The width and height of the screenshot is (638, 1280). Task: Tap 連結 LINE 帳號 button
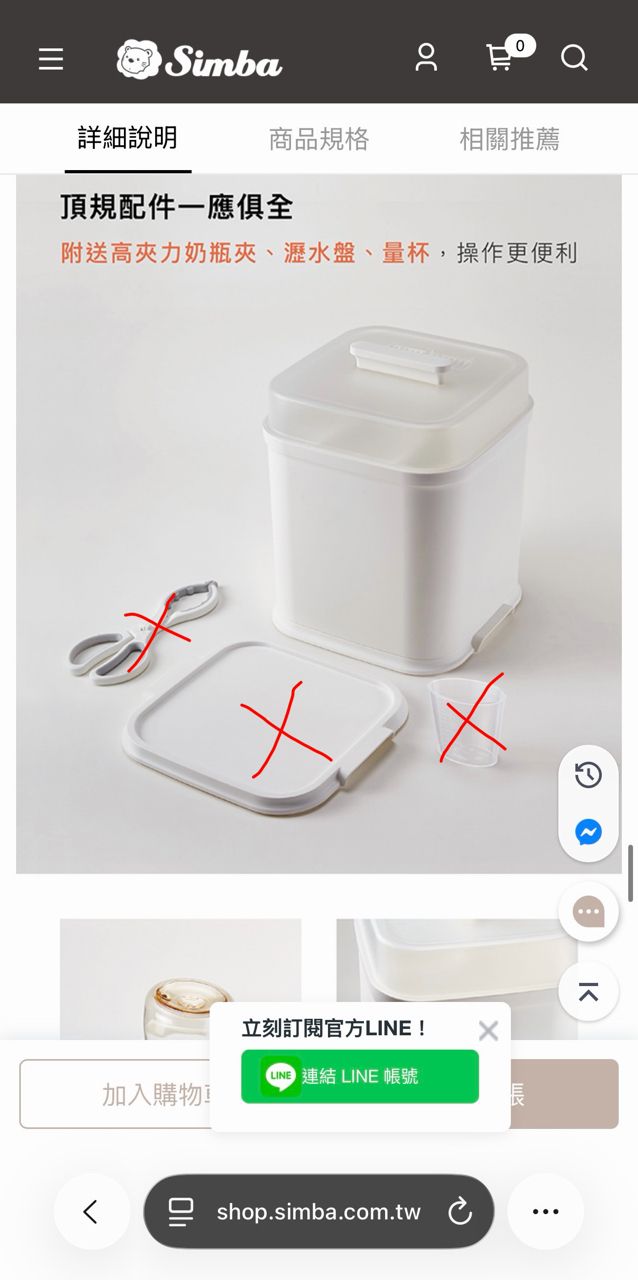click(360, 1076)
